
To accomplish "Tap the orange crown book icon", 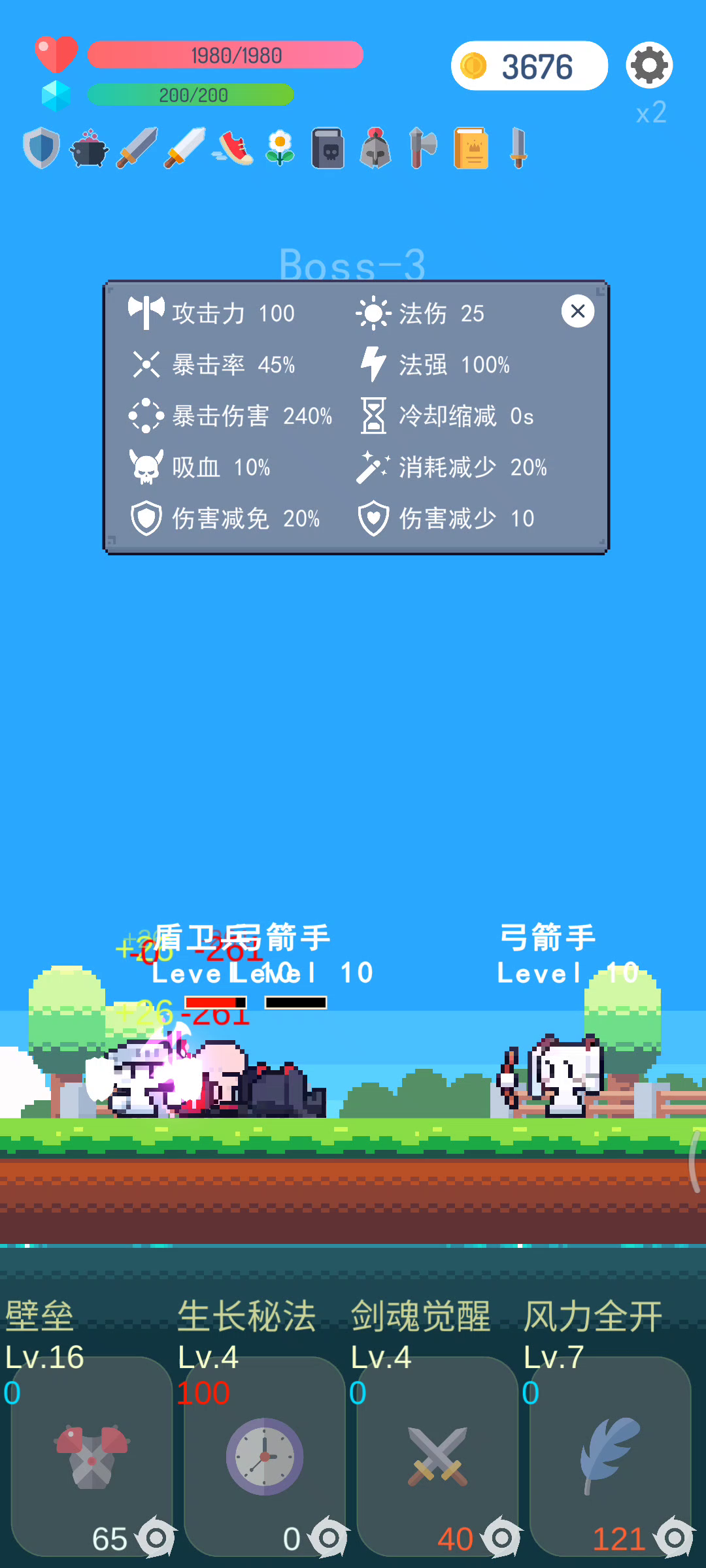I will pos(471,148).
